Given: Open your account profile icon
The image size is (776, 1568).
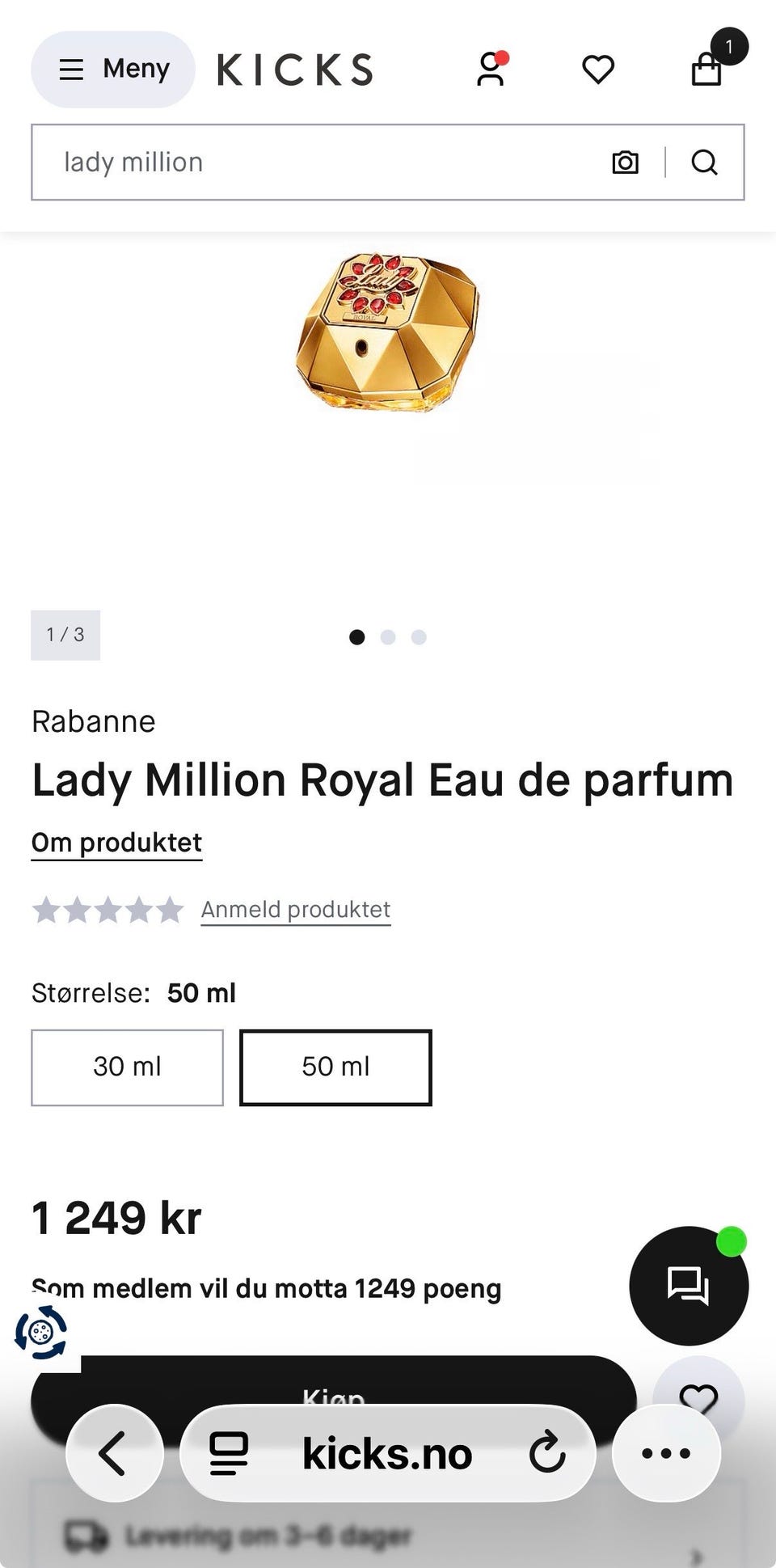Looking at the screenshot, I should point(491,70).
